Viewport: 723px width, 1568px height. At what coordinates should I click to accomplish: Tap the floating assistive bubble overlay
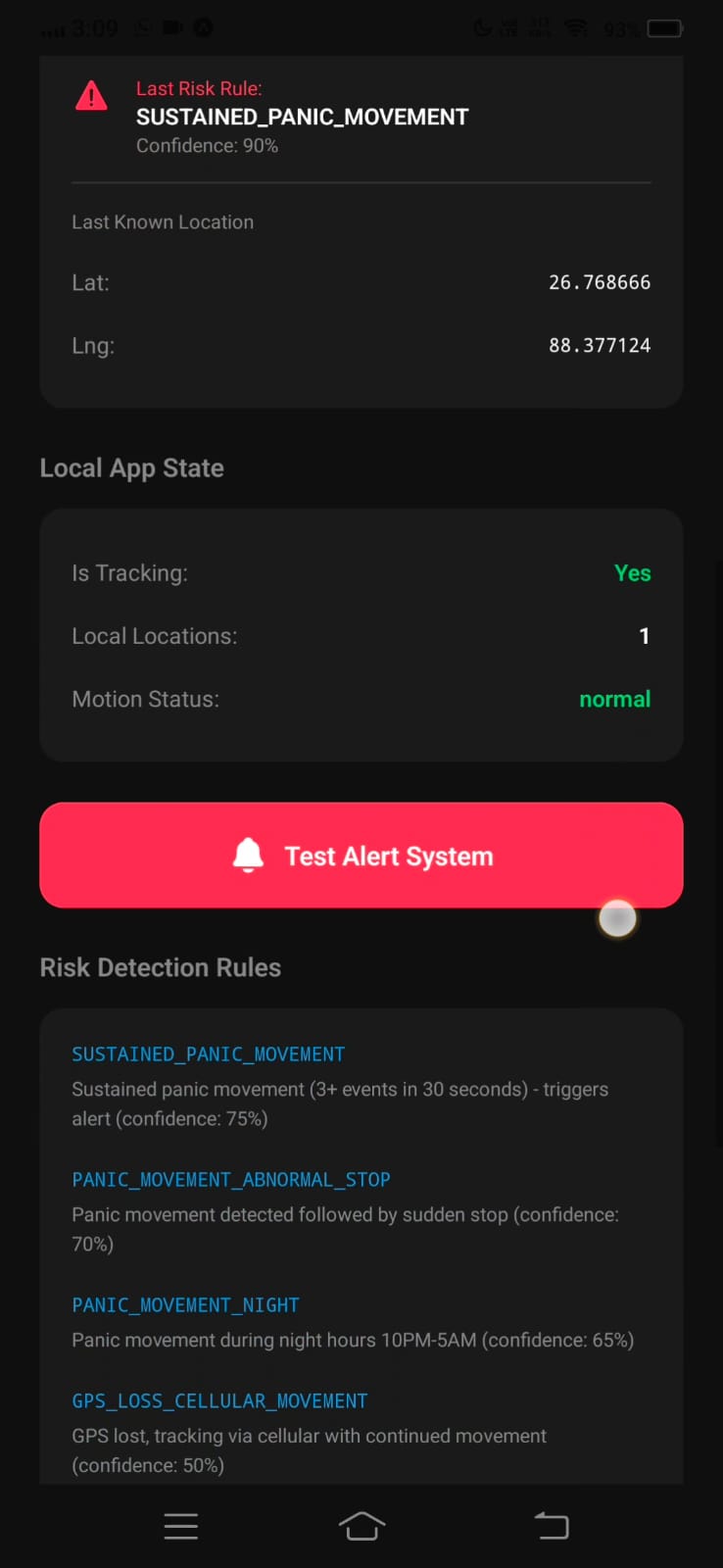click(617, 918)
